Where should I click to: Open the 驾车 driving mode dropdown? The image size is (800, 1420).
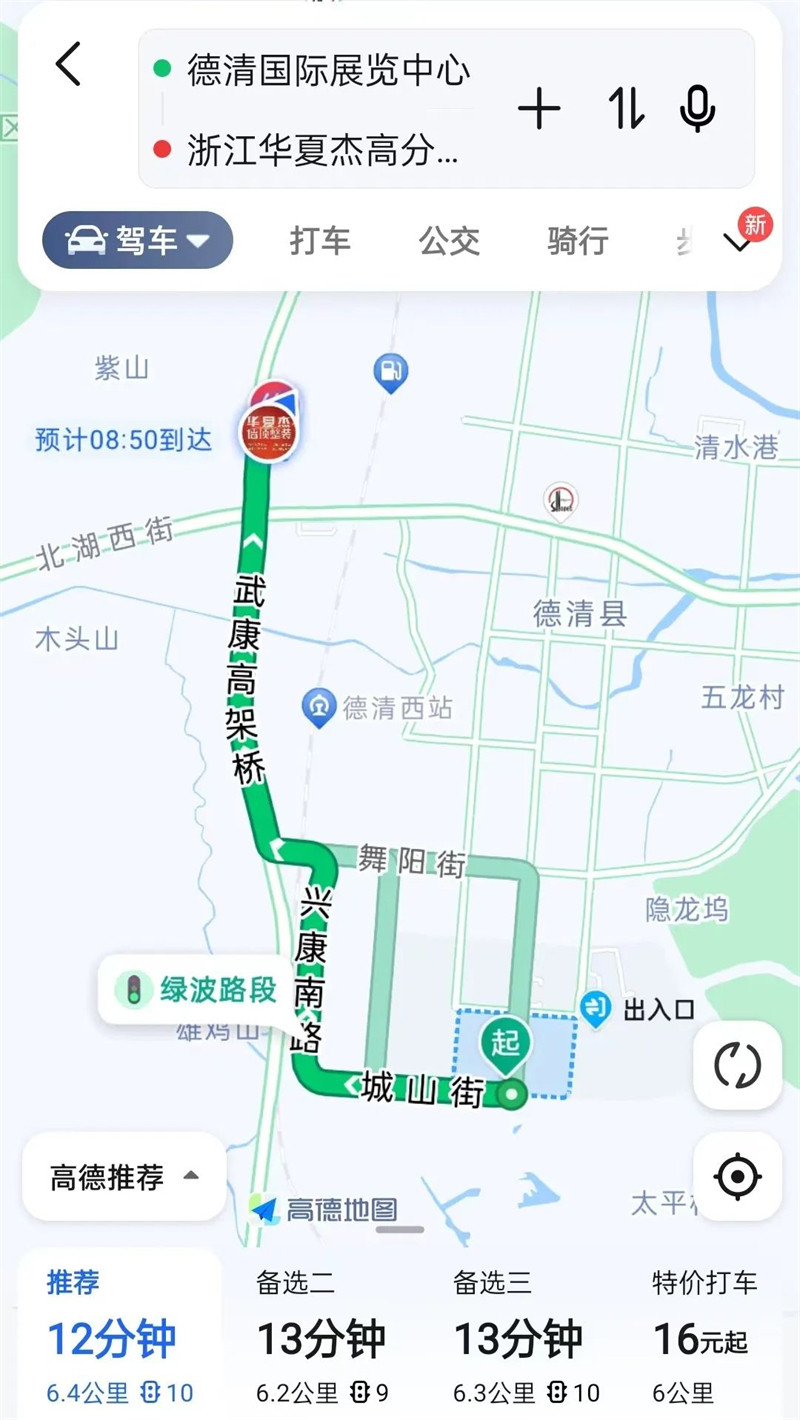pos(137,240)
